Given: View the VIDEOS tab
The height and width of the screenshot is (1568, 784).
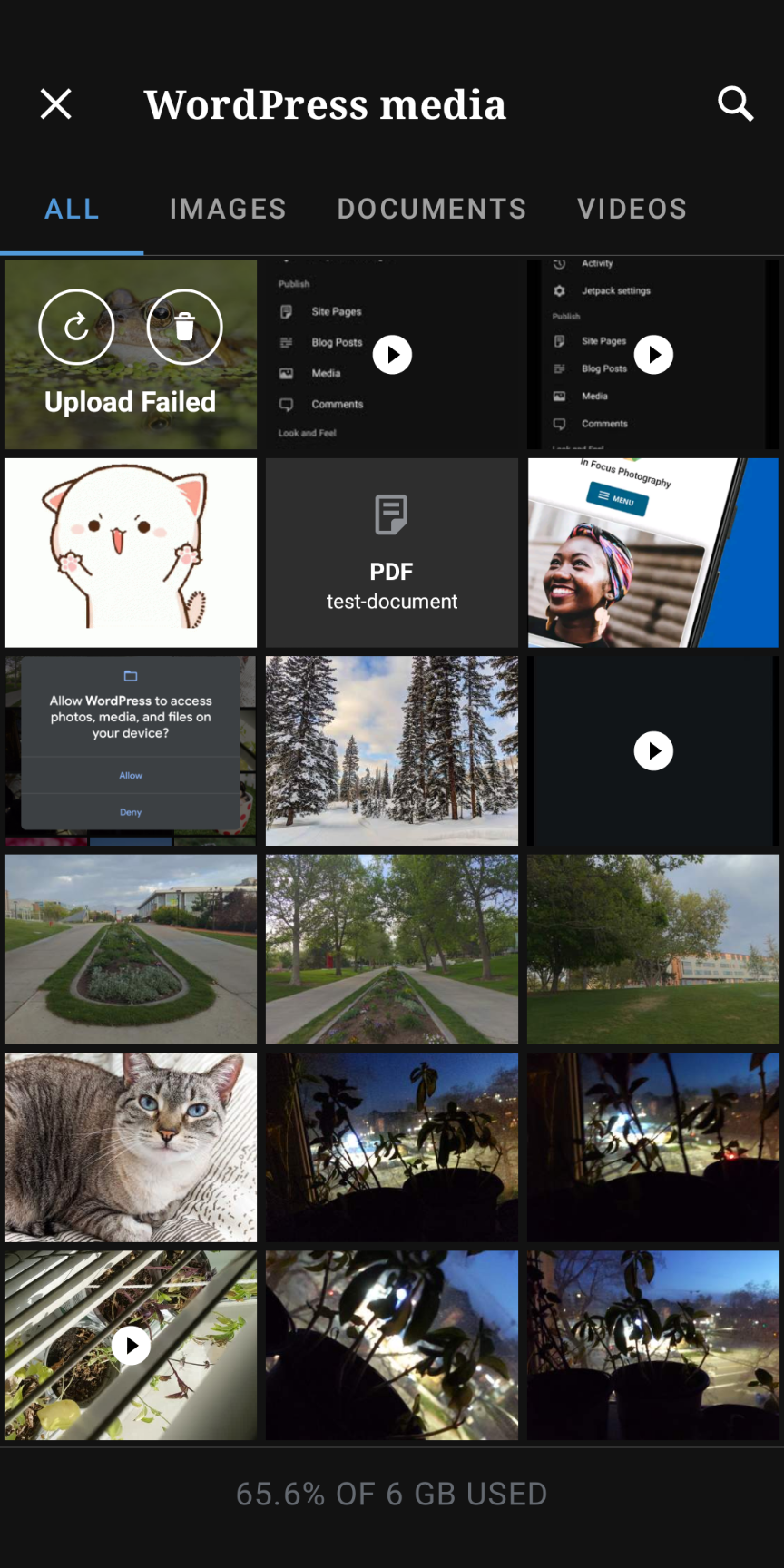Looking at the screenshot, I should 632,209.
